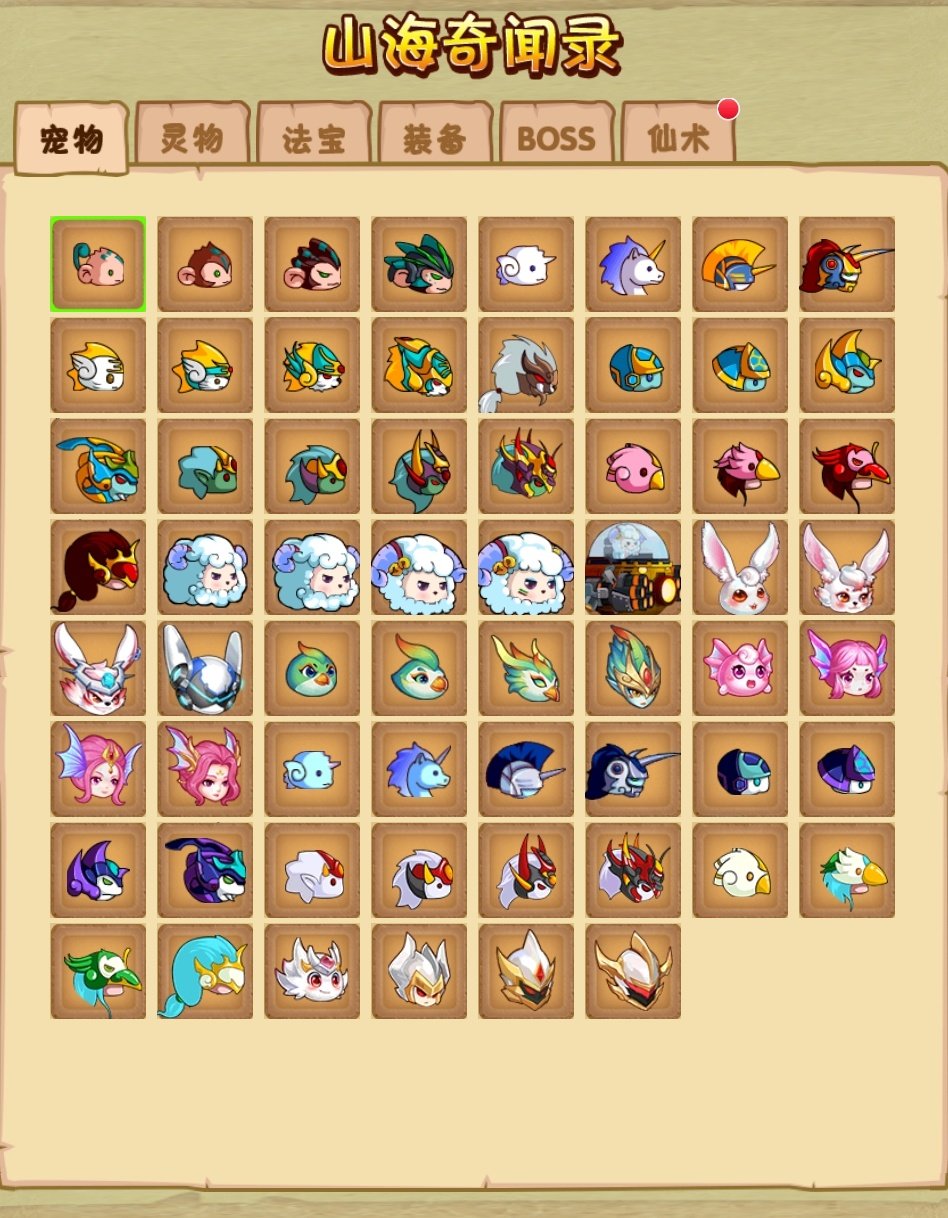The width and height of the screenshot is (948, 1218).
Task: Select the cyan long-haired gold-masked pet
Action: [x=205, y=971]
